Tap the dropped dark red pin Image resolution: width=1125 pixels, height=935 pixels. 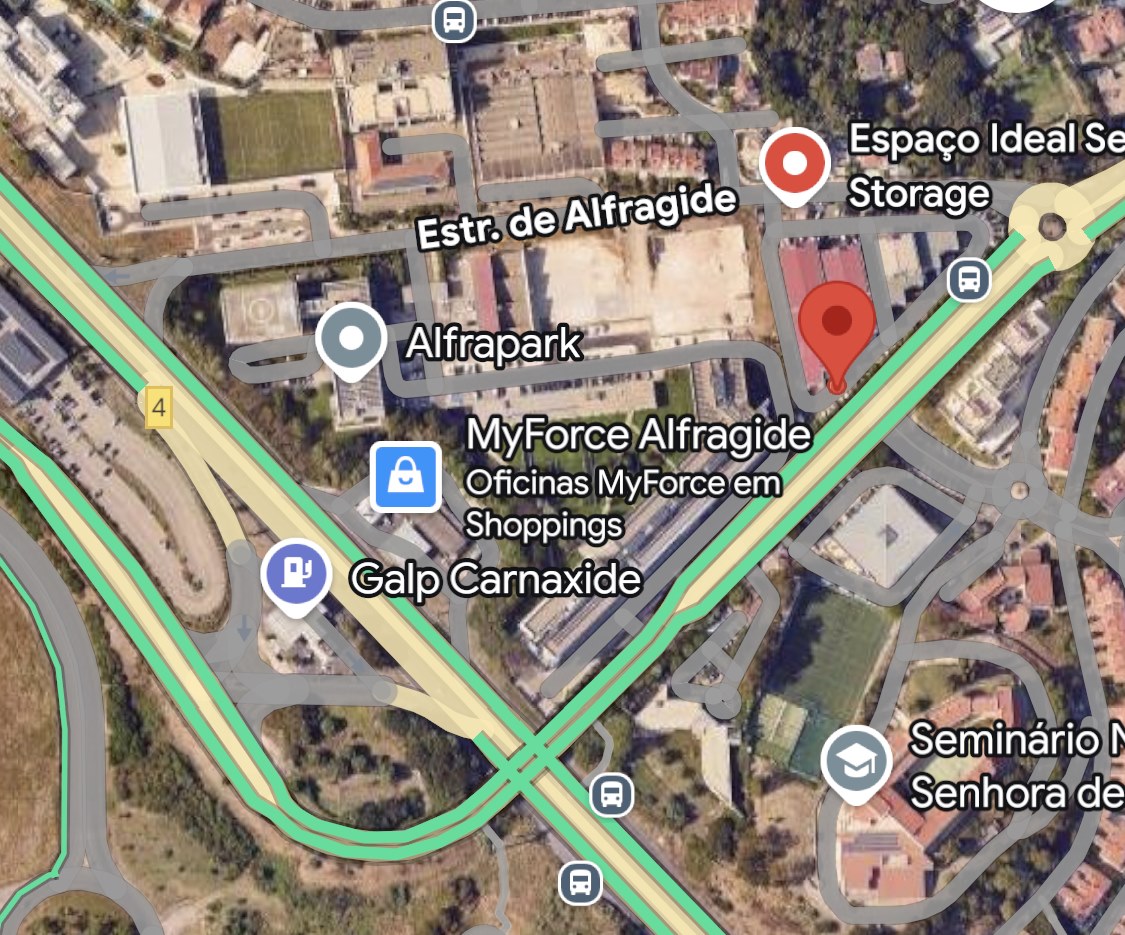(x=837, y=322)
